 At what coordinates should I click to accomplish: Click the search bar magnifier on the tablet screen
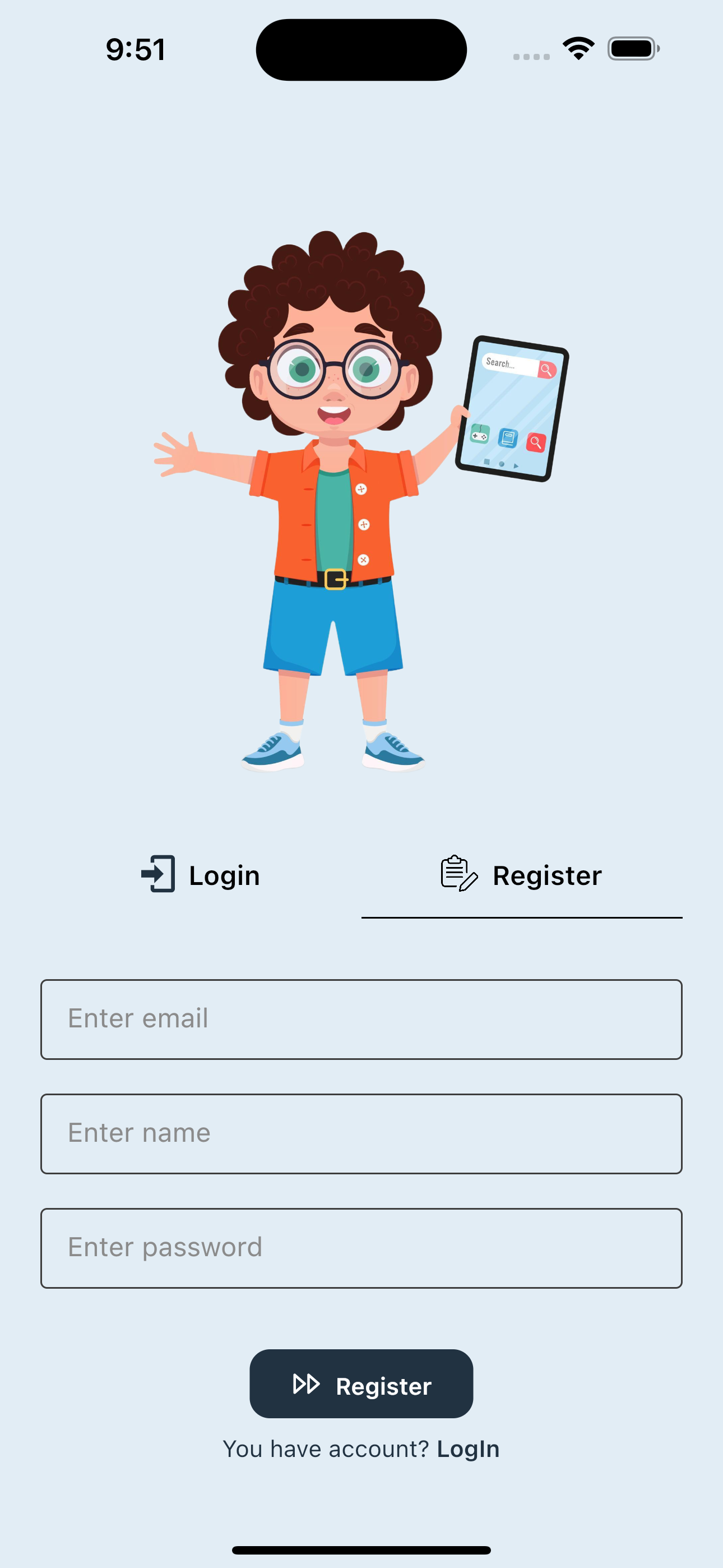pos(546,369)
